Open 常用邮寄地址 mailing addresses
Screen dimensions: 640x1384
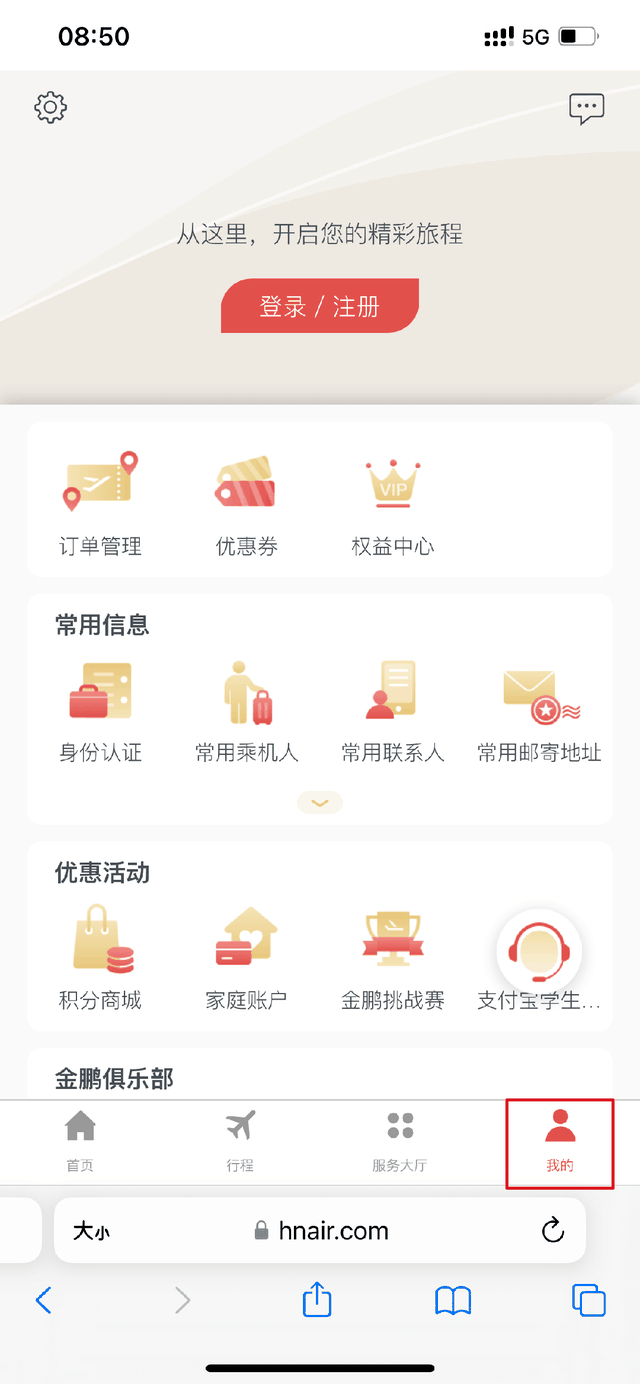[x=540, y=712]
